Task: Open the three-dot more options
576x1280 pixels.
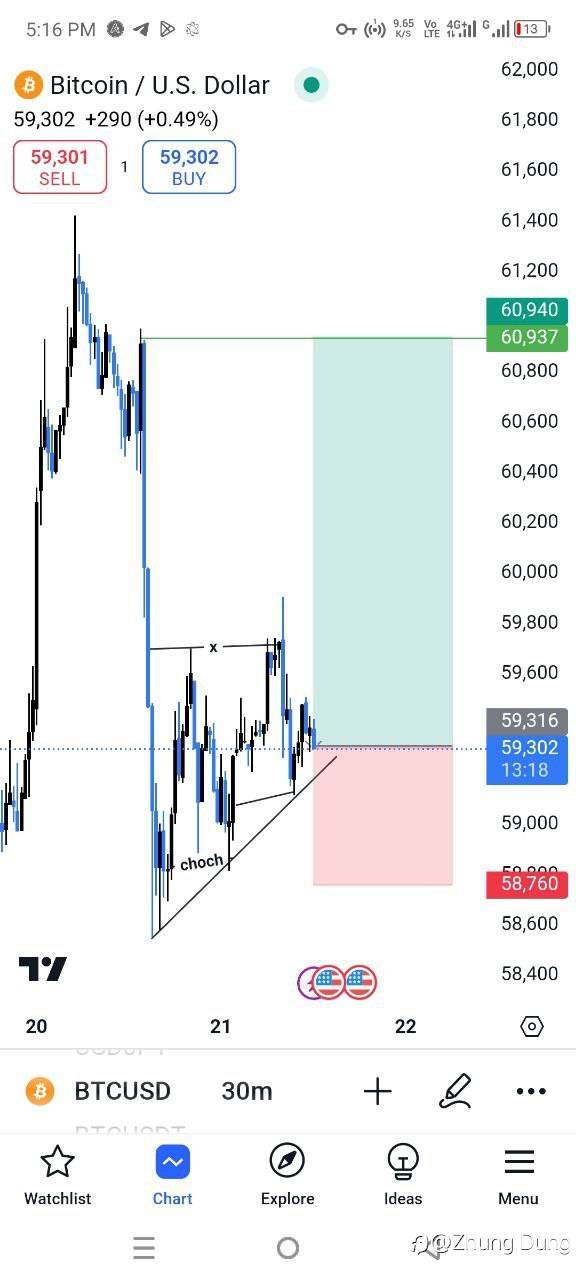Action: [x=531, y=1091]
